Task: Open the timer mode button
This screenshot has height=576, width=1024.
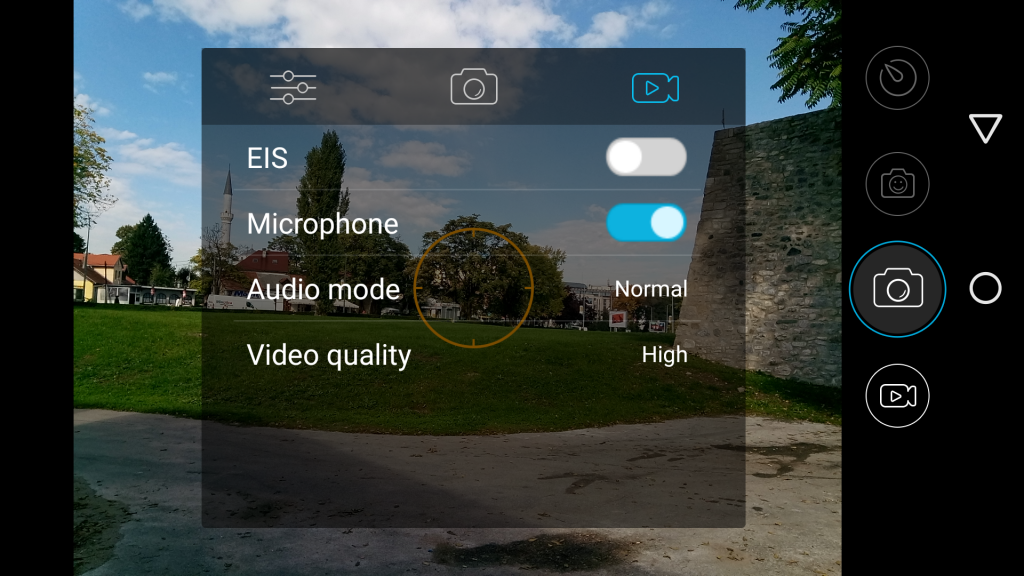Action: [897, 78]
